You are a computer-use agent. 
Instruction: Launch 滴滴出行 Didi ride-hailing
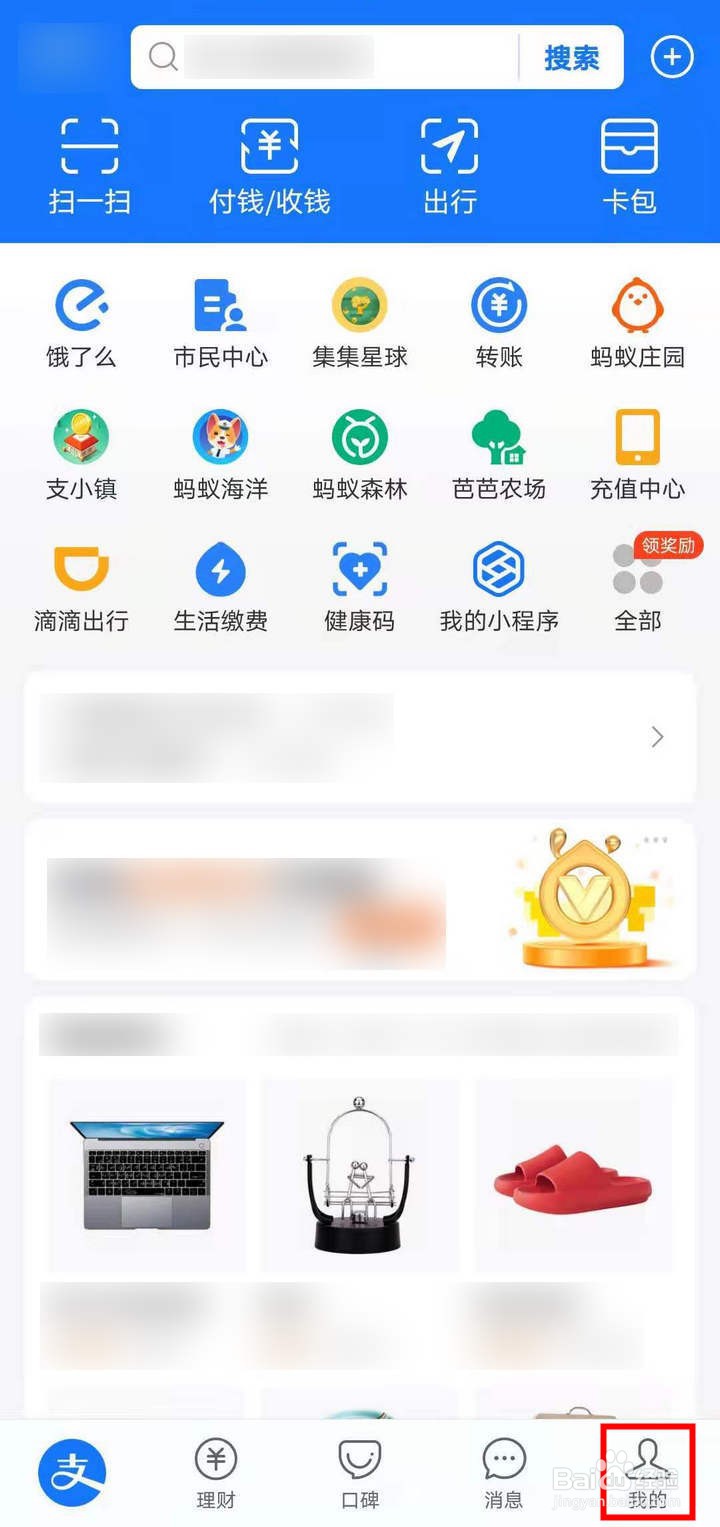[x=80, y=585]
